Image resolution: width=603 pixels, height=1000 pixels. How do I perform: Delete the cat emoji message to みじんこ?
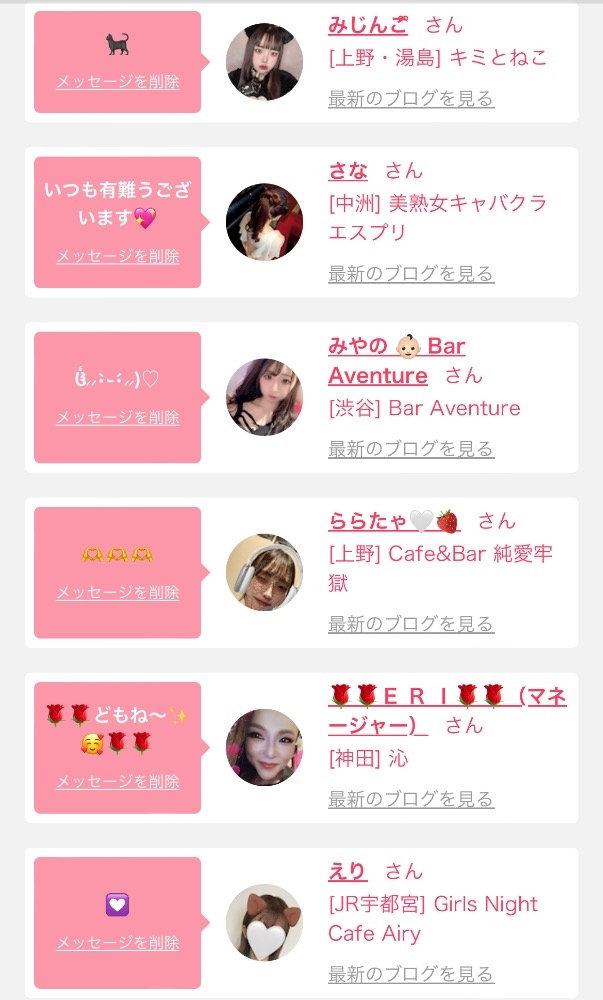tap(118, 82)
